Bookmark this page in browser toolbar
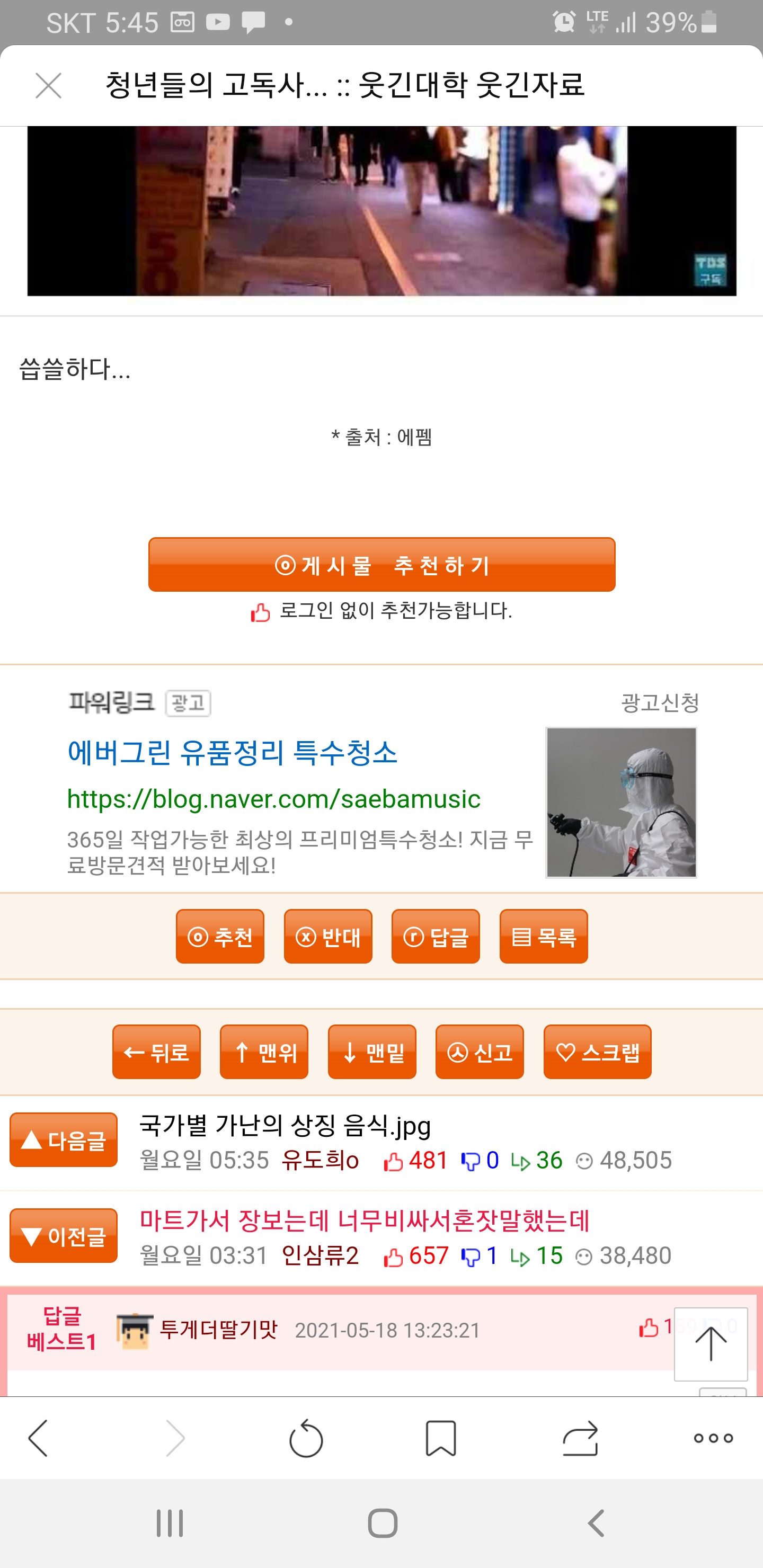This screenshot has width=763, height=1568. [x=440, y=1439]
